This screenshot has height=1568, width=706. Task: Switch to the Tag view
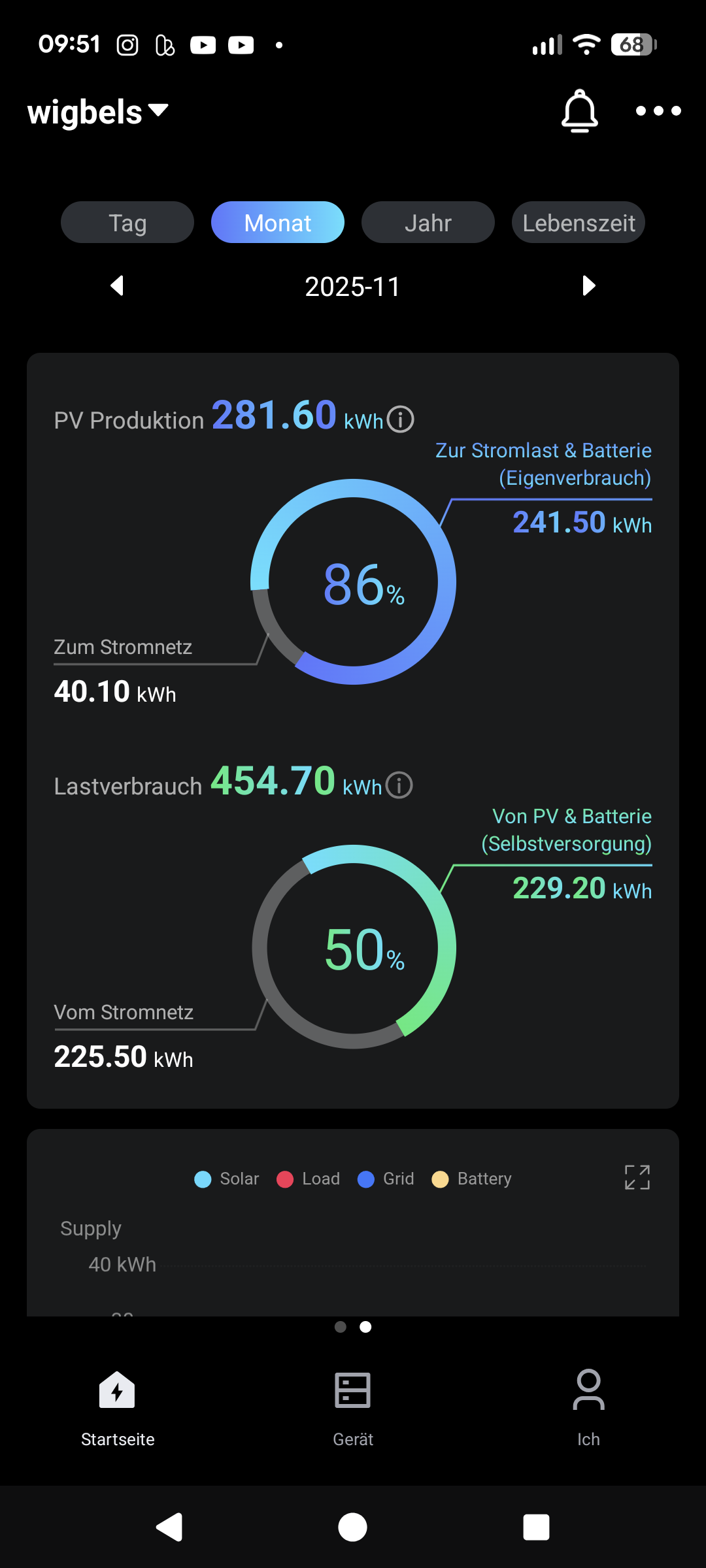click(x=127, y=223)
